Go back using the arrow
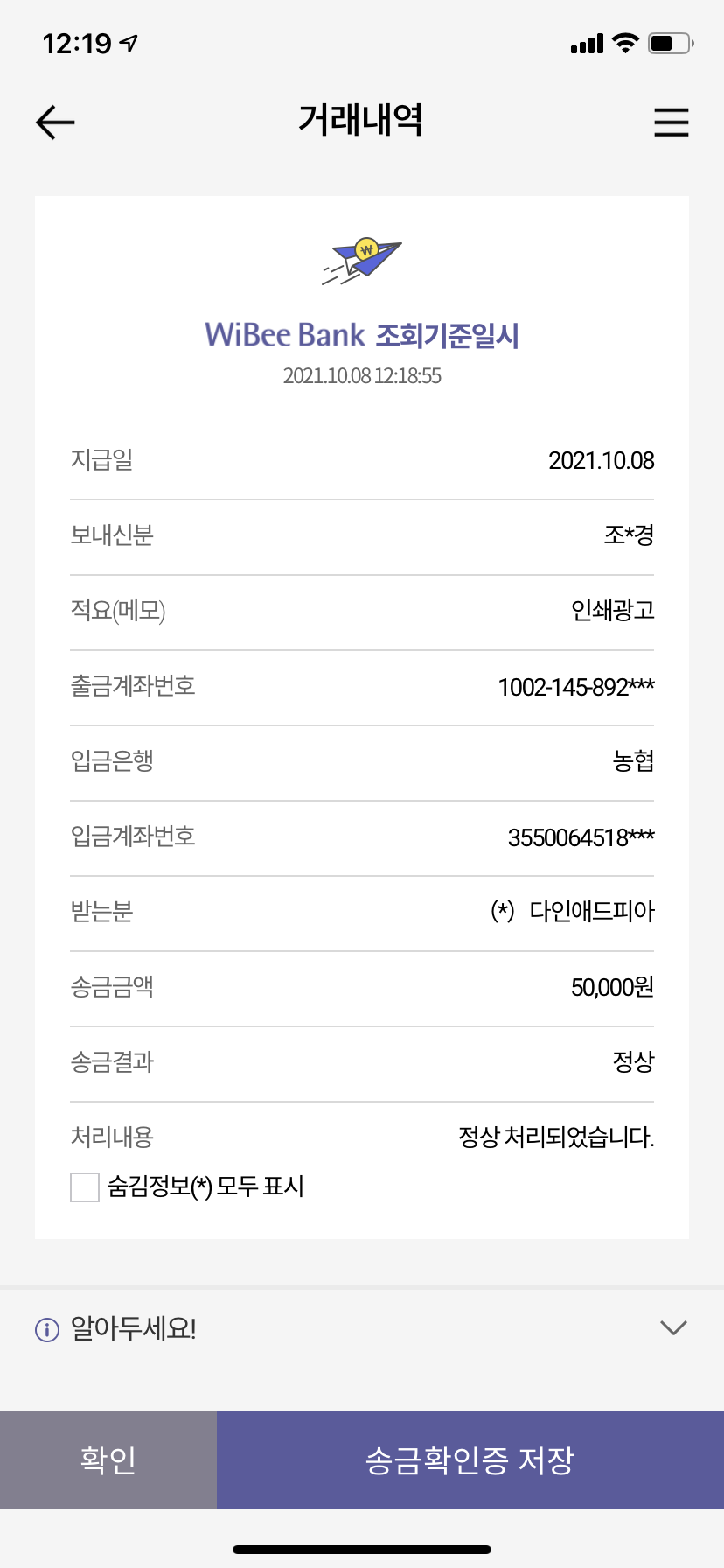This screenshot has height=1568, width=724. 55,122
